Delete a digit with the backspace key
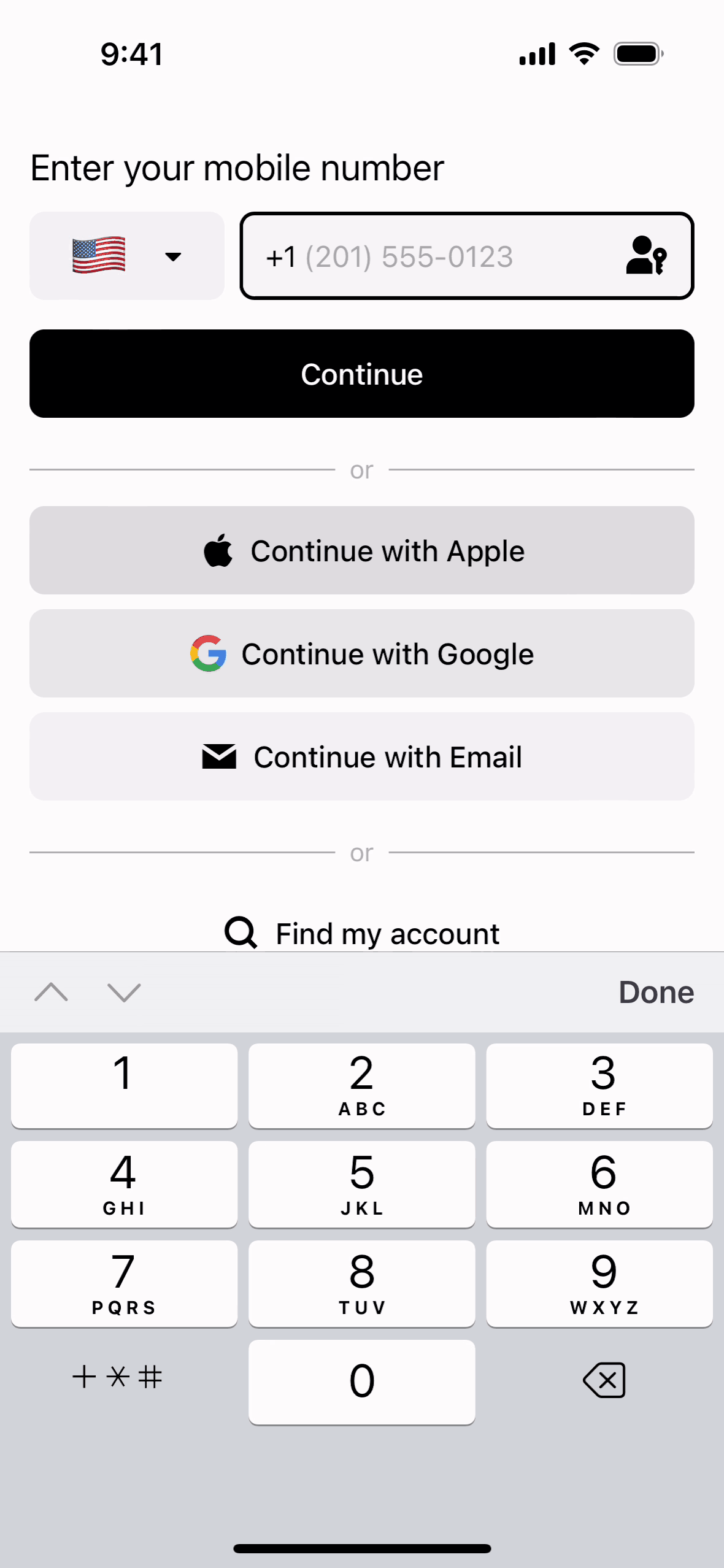The width and height of the screenshot is (724, 1568). tap(604, 1380)
